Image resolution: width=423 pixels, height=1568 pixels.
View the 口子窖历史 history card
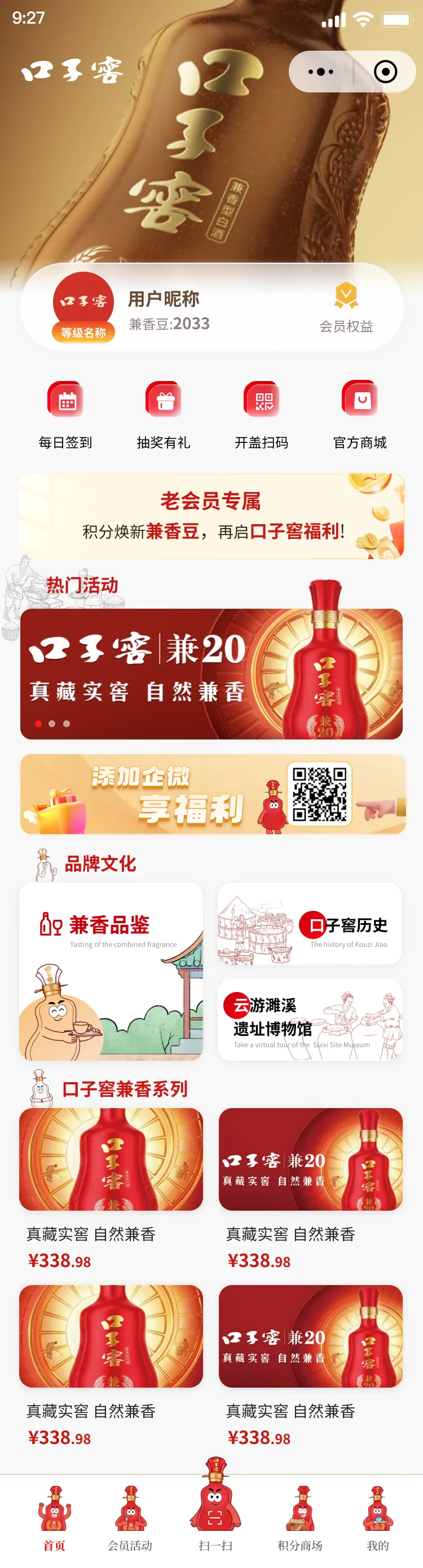310,924
